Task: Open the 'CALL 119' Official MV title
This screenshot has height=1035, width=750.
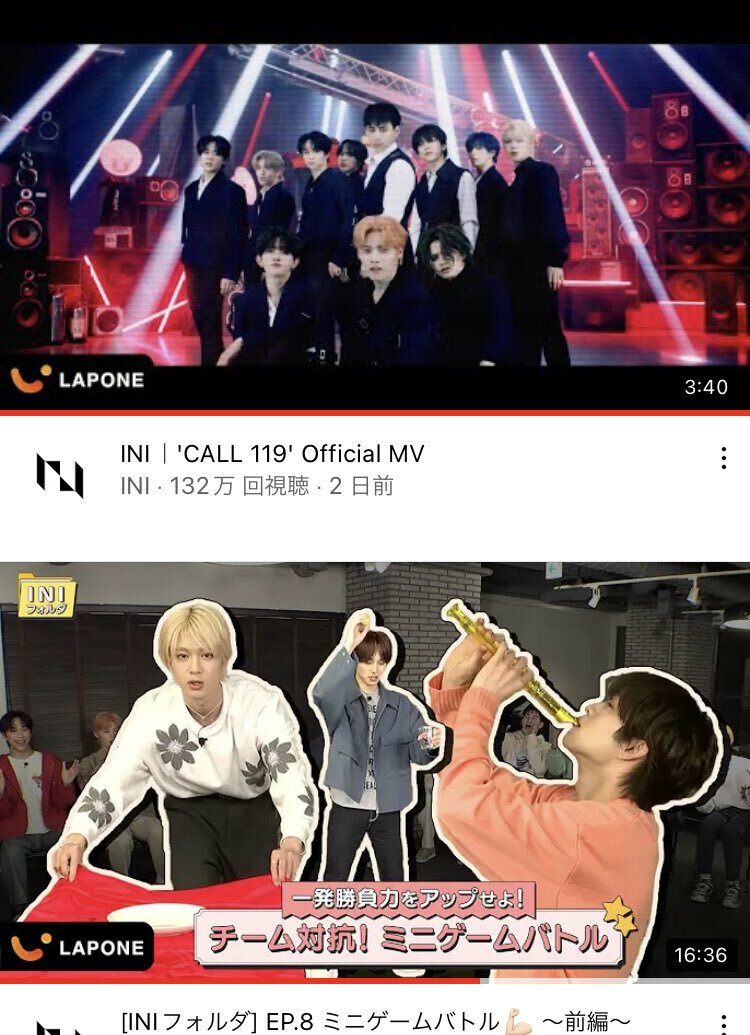Action: (x=272, y=454)
